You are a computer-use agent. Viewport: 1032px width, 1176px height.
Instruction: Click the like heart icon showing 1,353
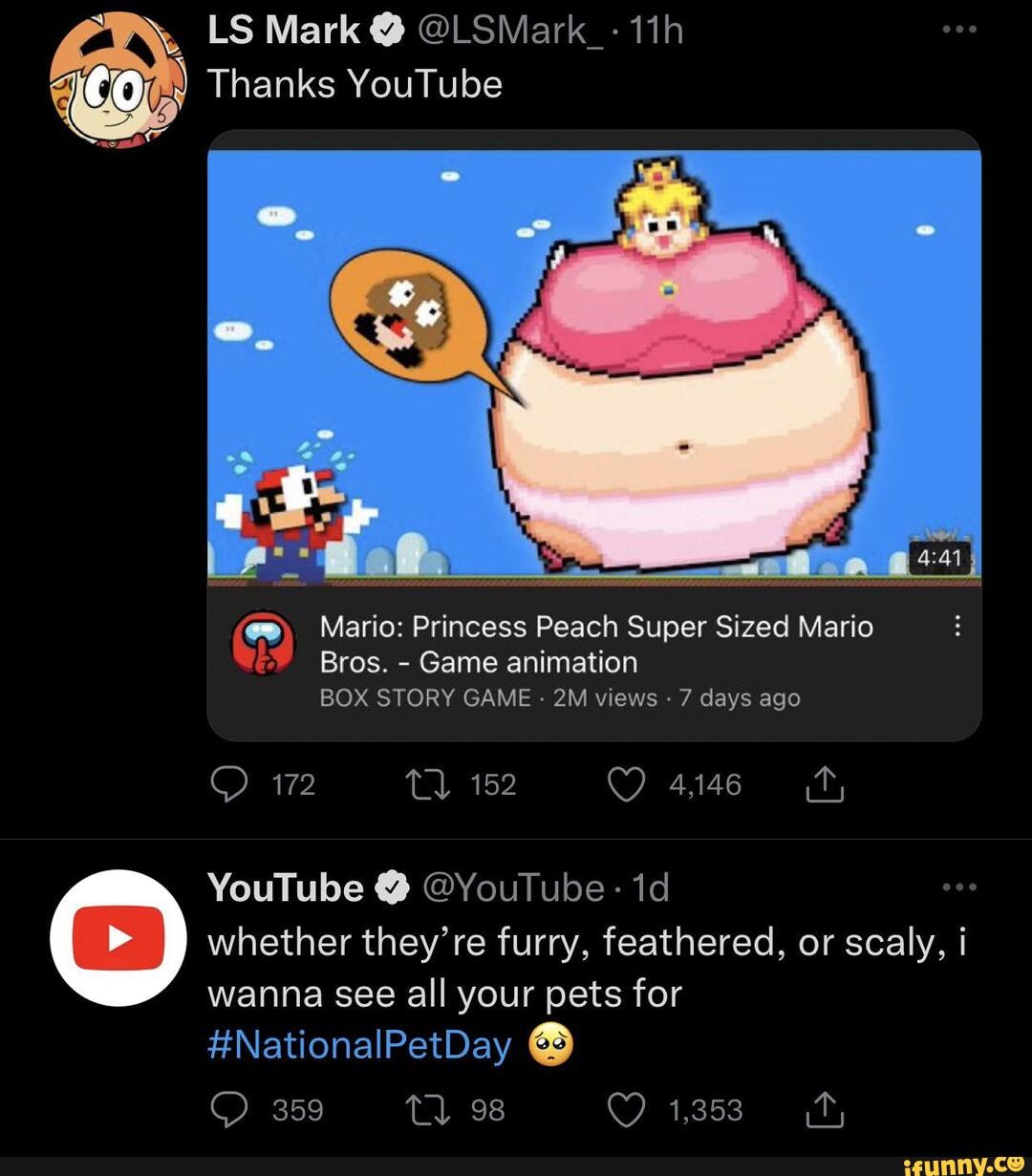[x=626, y=1109]
